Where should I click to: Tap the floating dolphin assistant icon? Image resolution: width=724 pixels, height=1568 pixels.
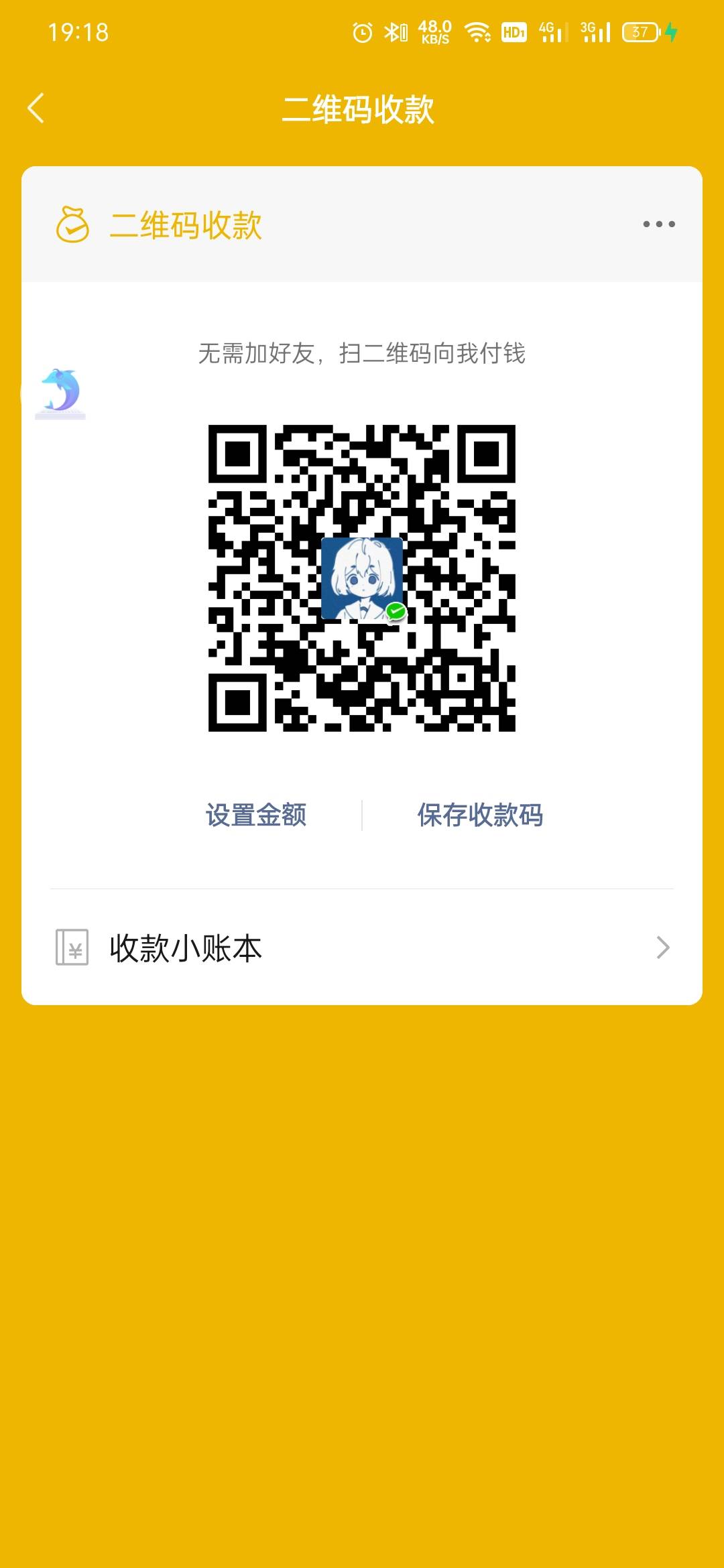pyautogui.click(x=60, y=393)
